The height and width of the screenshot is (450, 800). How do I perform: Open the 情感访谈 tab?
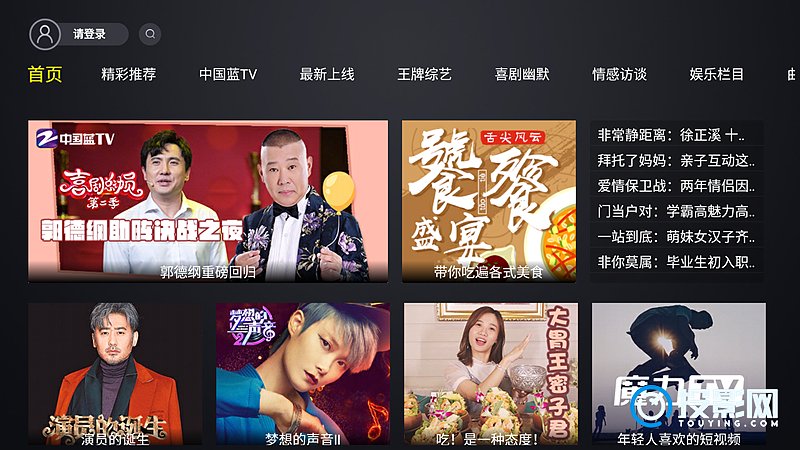coord(619,74)
